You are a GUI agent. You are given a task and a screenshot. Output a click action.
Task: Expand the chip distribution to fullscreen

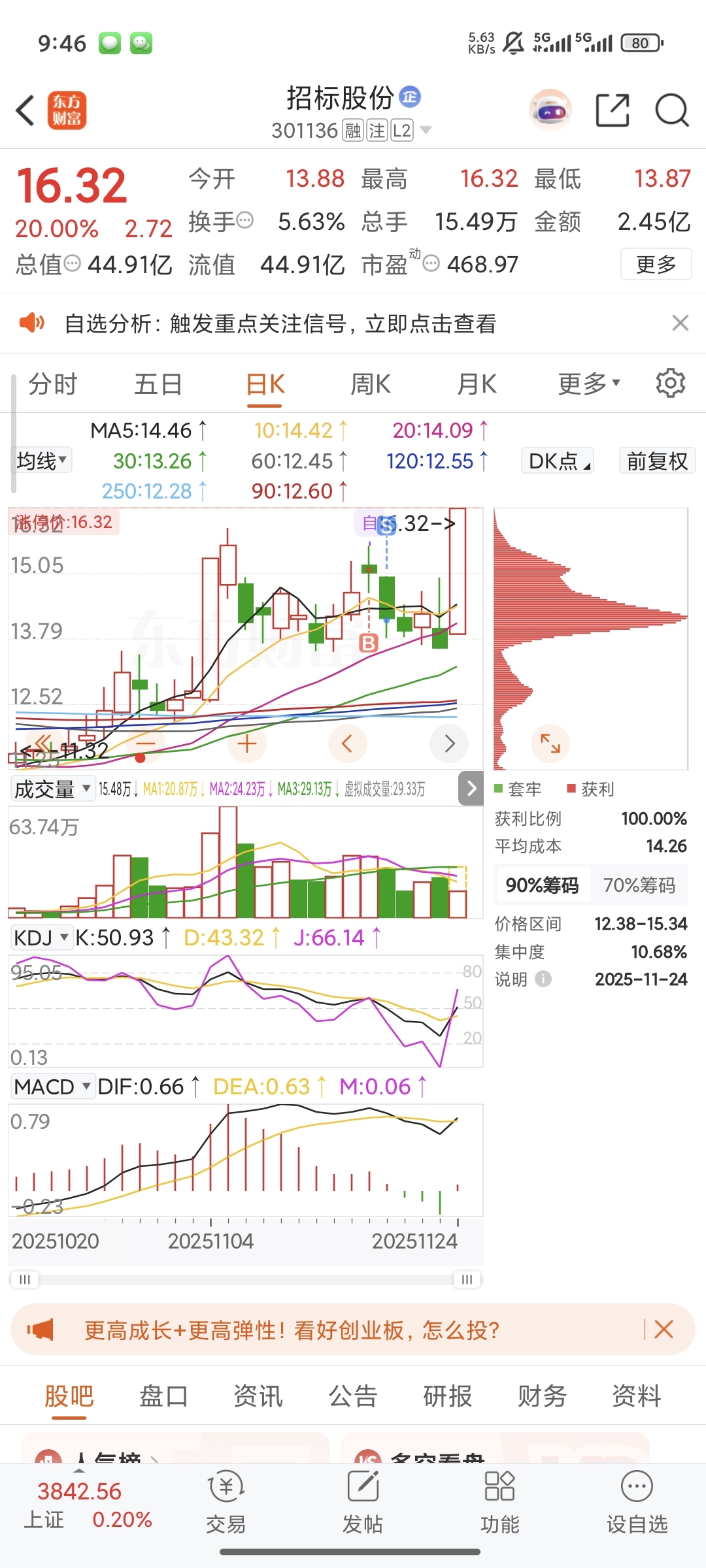(x=550, y=743)
